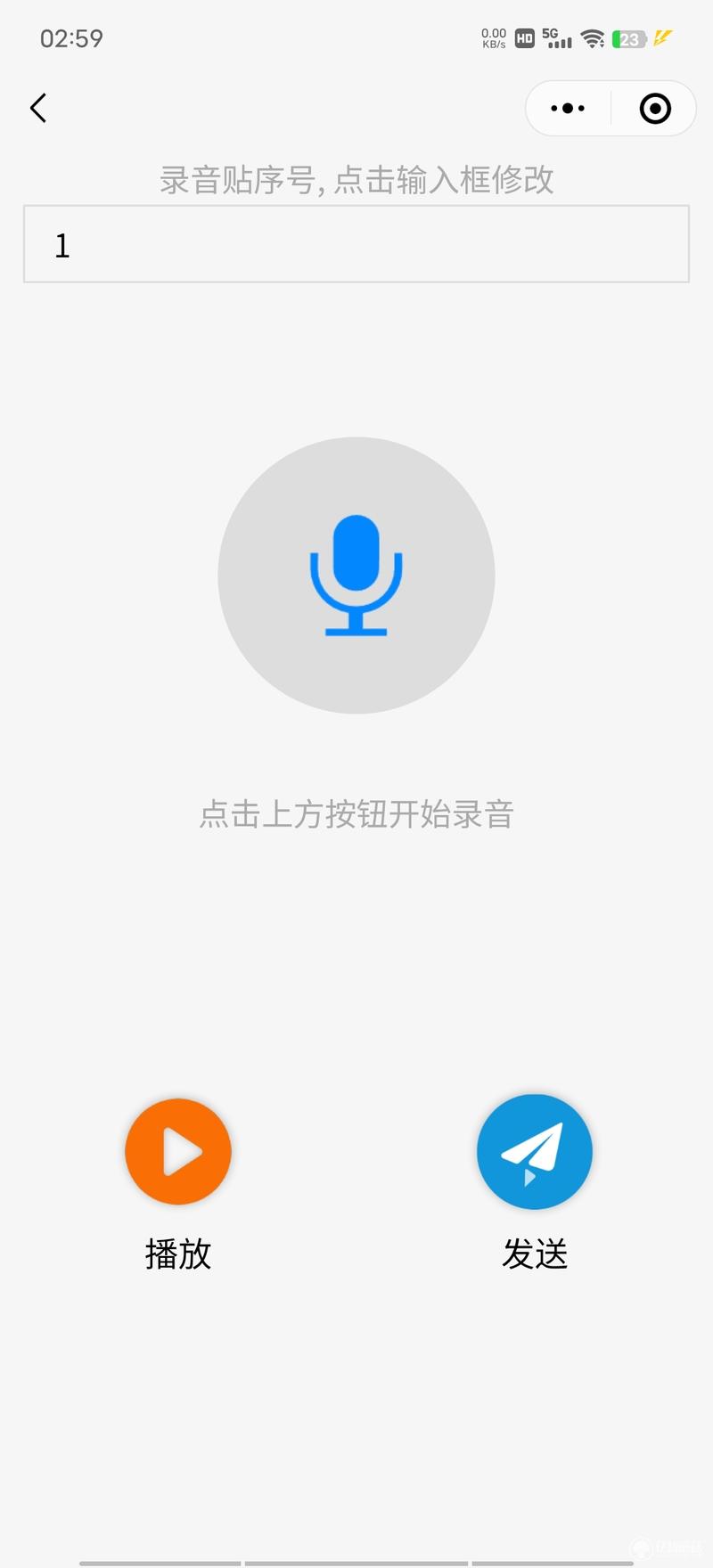
Task: Open the mini program three-dot menu
Action: (x=568, y=109)
